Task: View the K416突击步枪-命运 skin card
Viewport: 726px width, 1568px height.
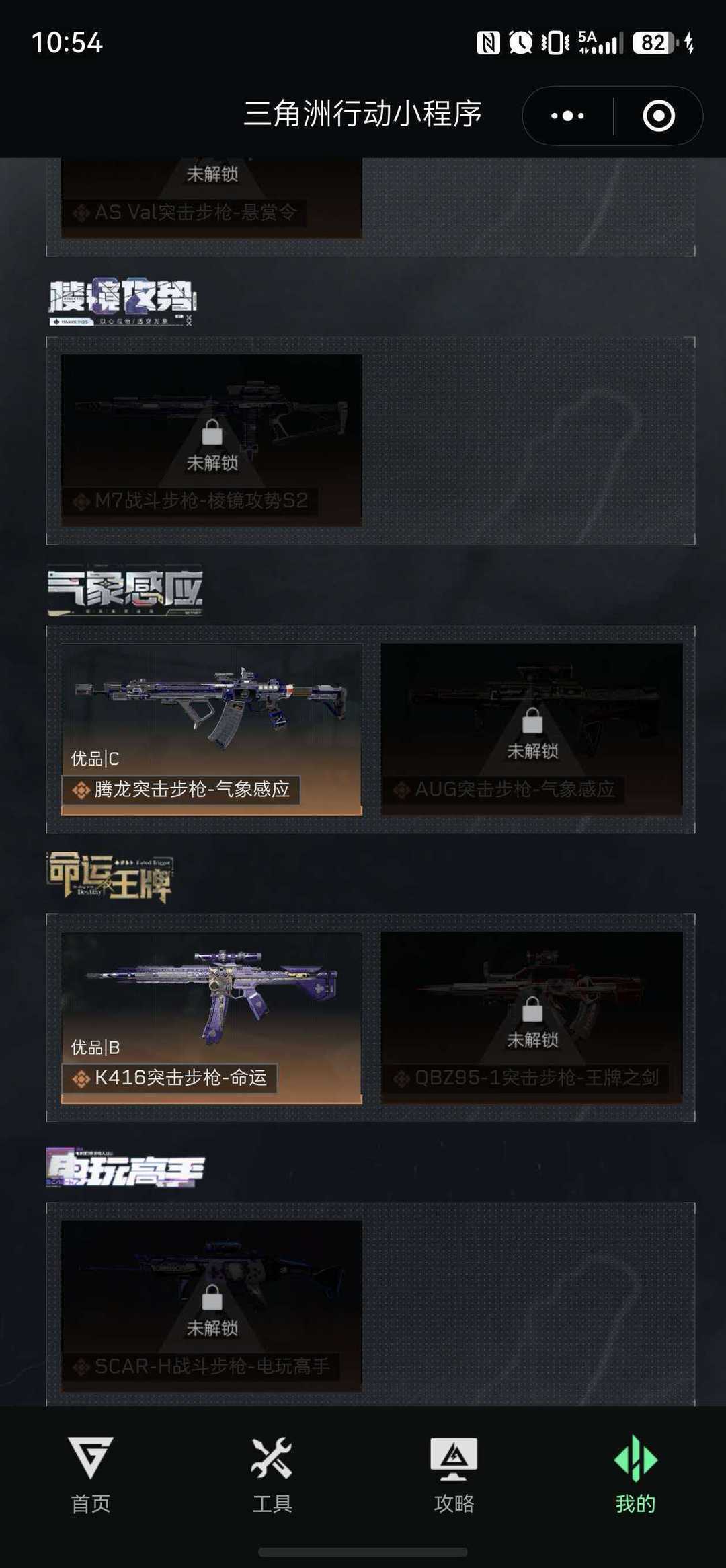Action: coord(212,1018)
